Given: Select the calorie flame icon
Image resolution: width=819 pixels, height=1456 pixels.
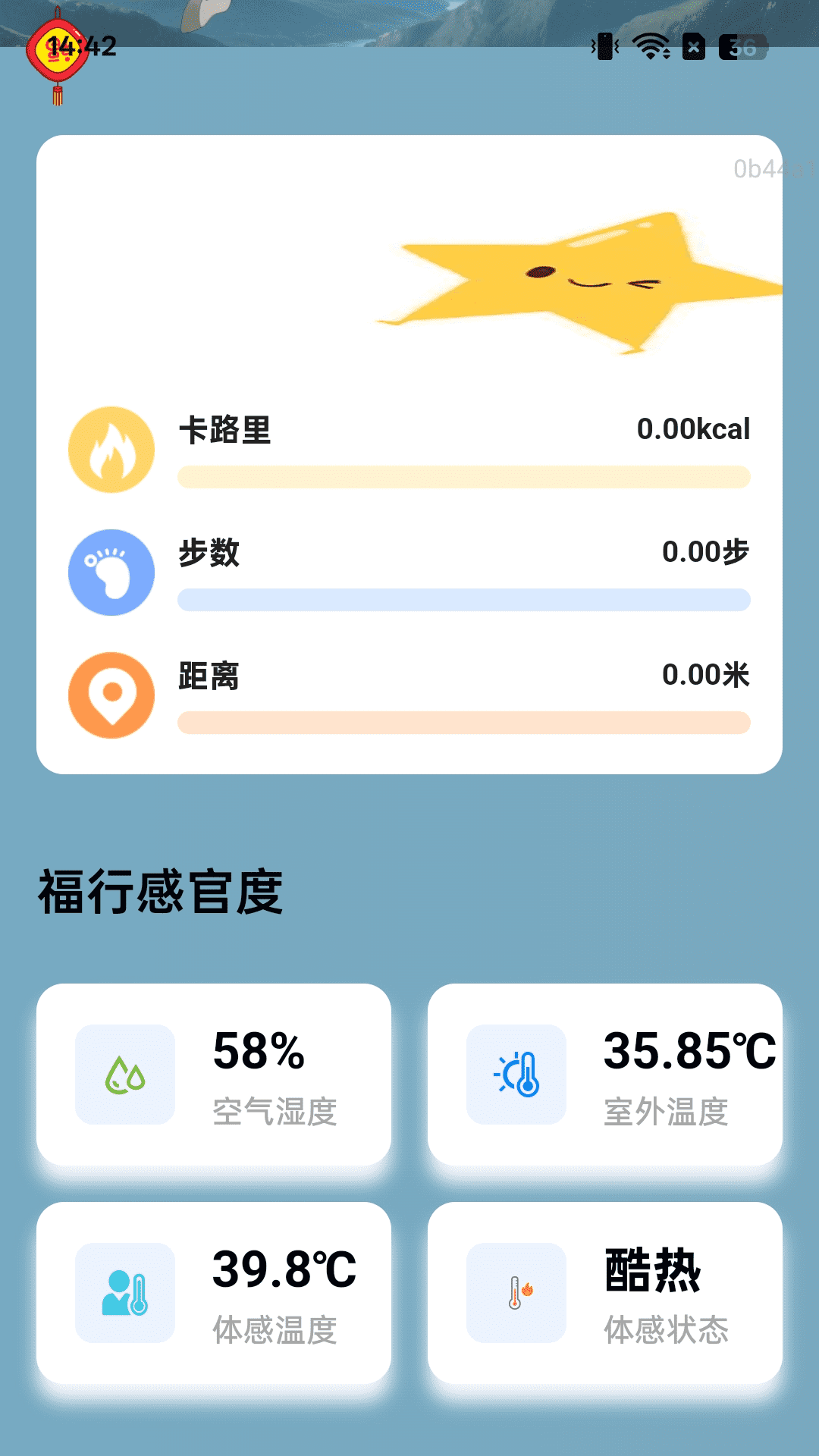Looking at the screenshot, I should [x=111, y=449].
